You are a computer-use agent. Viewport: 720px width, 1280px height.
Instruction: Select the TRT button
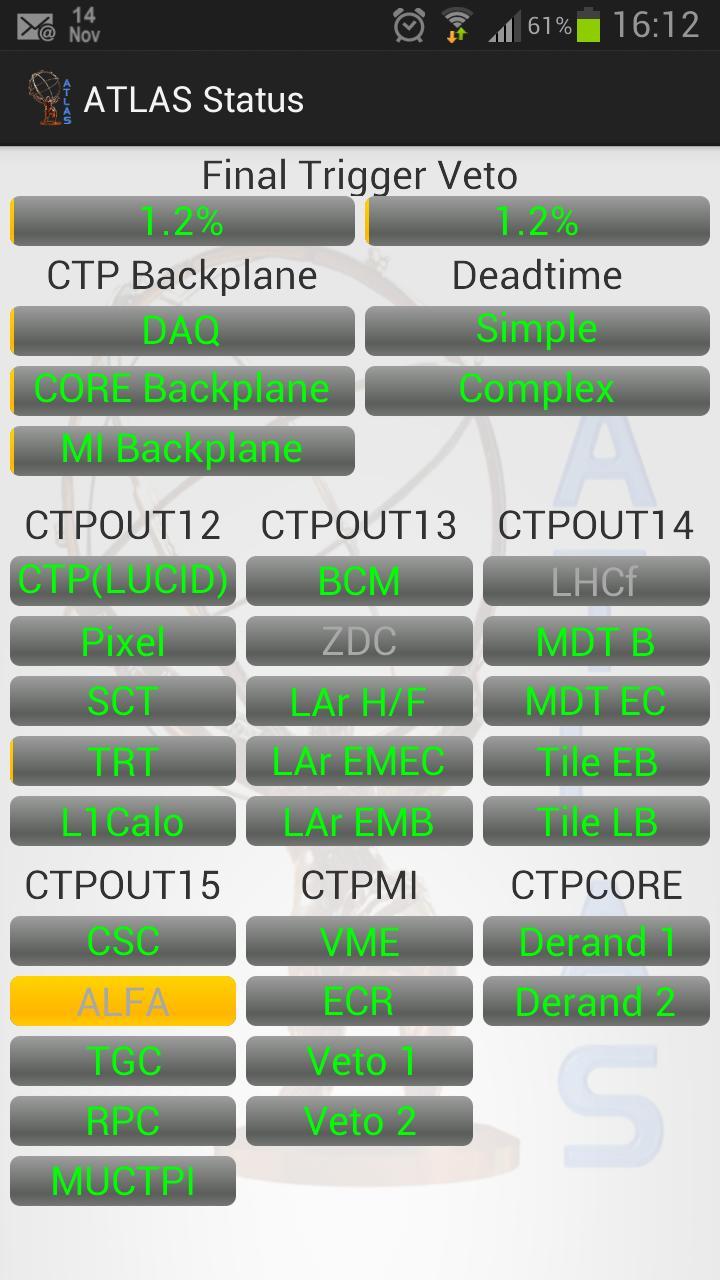click(x=123, y=761)
